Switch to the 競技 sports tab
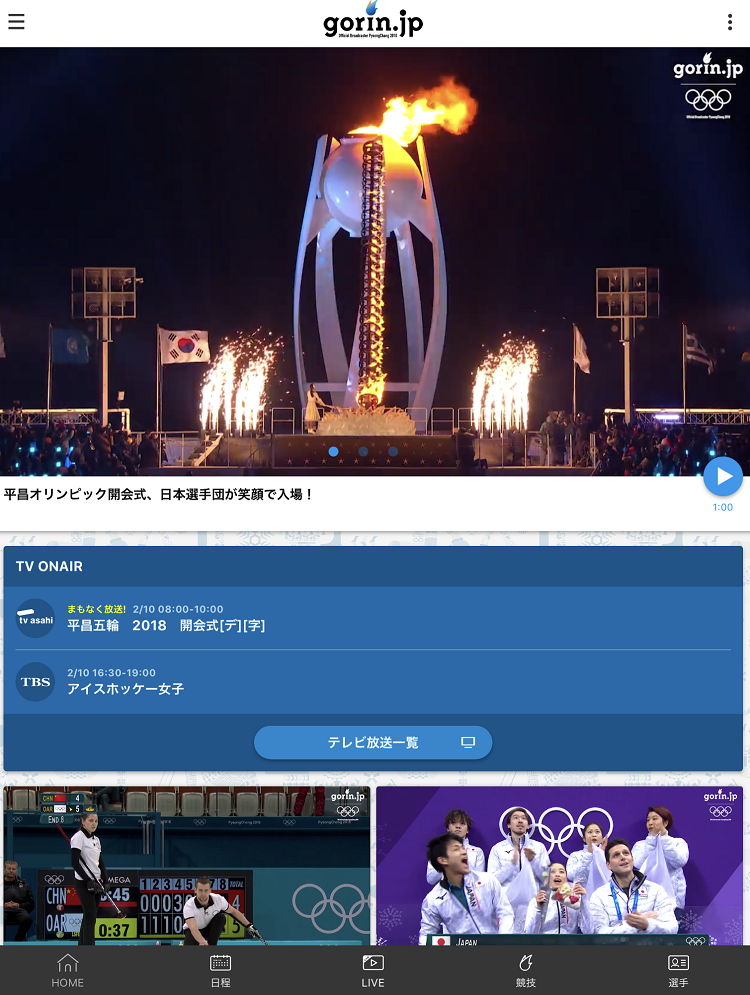Screen dimensions: 750x995 (525, 970)
